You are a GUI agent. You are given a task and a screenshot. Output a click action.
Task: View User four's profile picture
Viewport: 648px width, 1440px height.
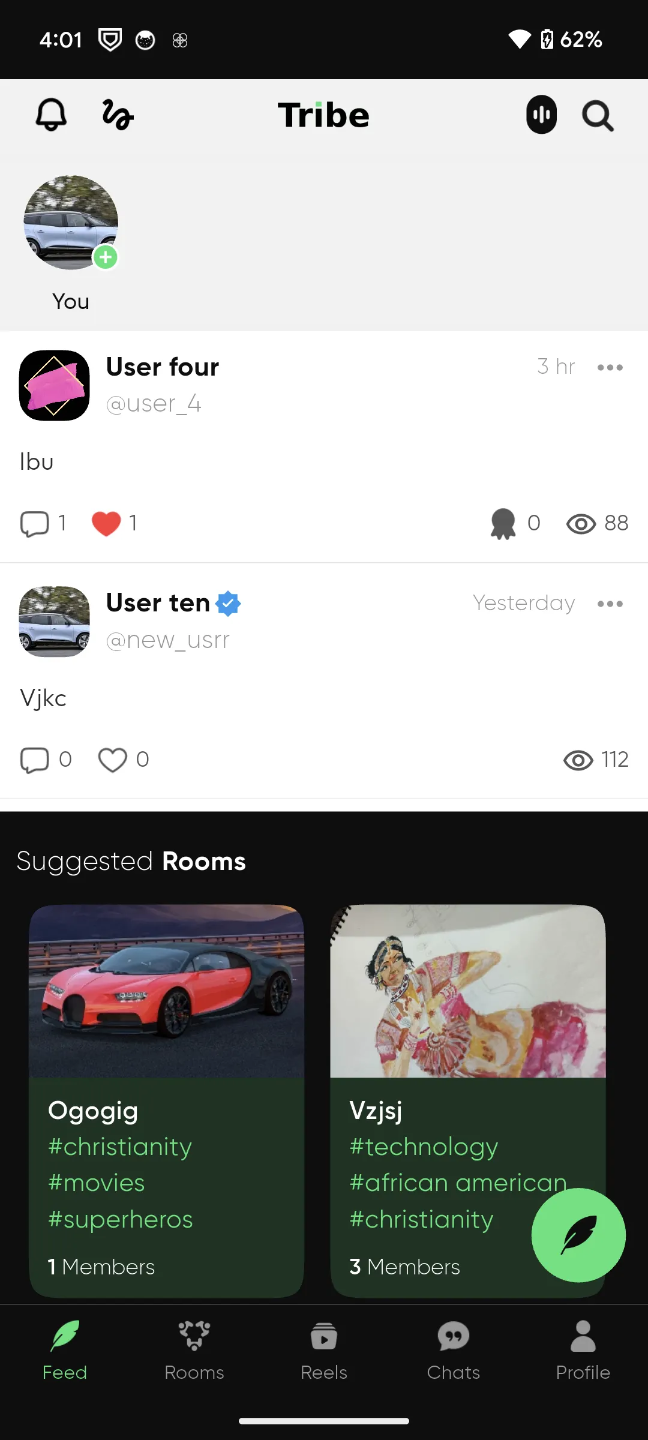[x=54, y=386]
